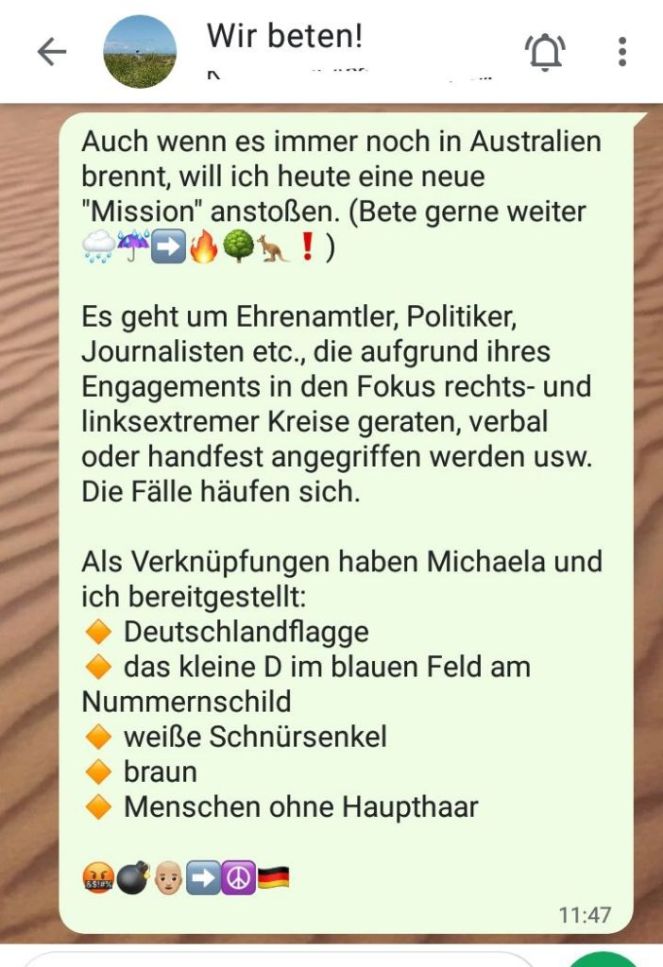Open the three-dot overflow menu
This screenshot has height=967, width=663.
pos(622,52)
